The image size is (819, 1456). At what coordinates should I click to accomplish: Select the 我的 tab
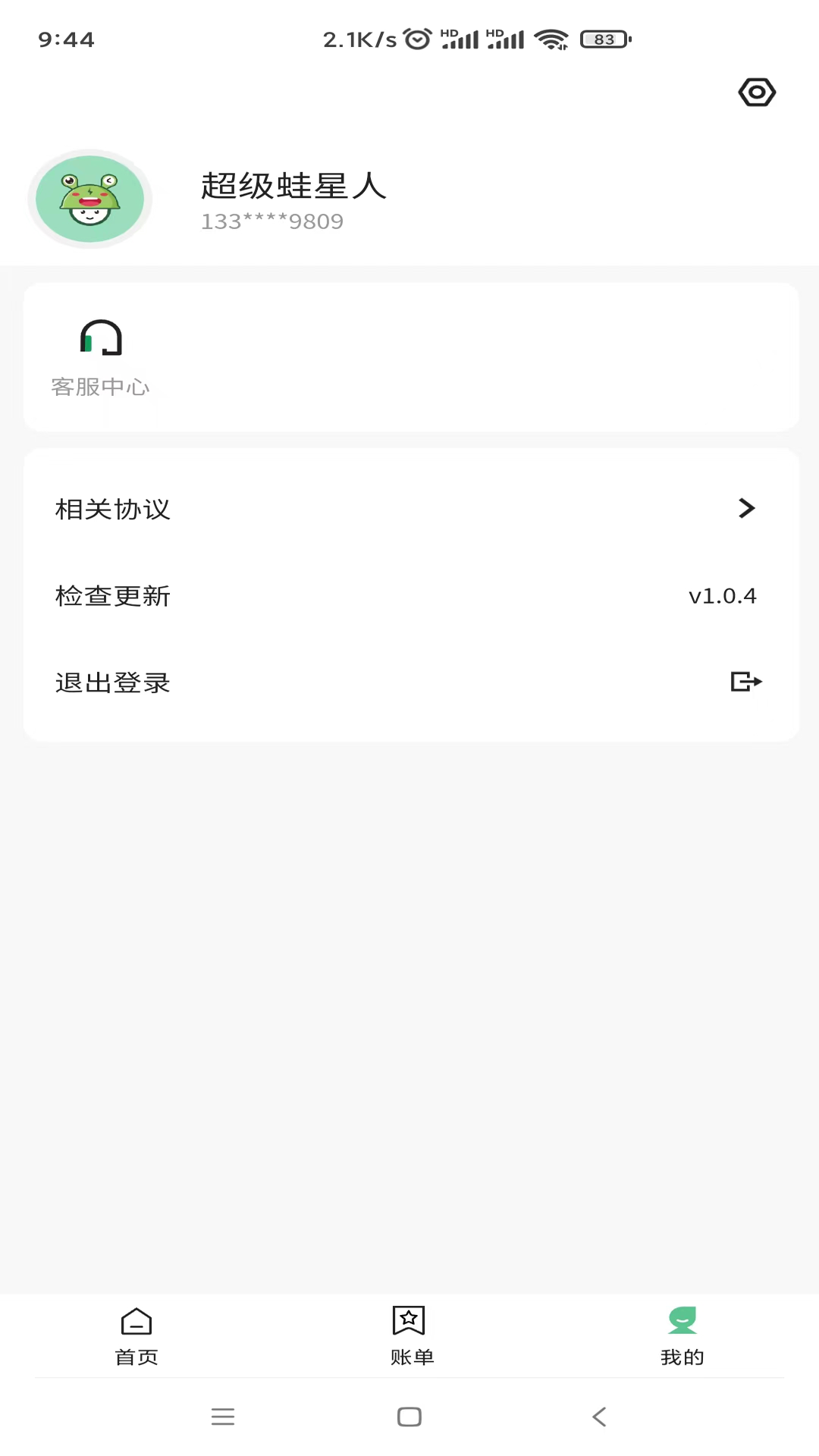click(x=682, y=1336)
